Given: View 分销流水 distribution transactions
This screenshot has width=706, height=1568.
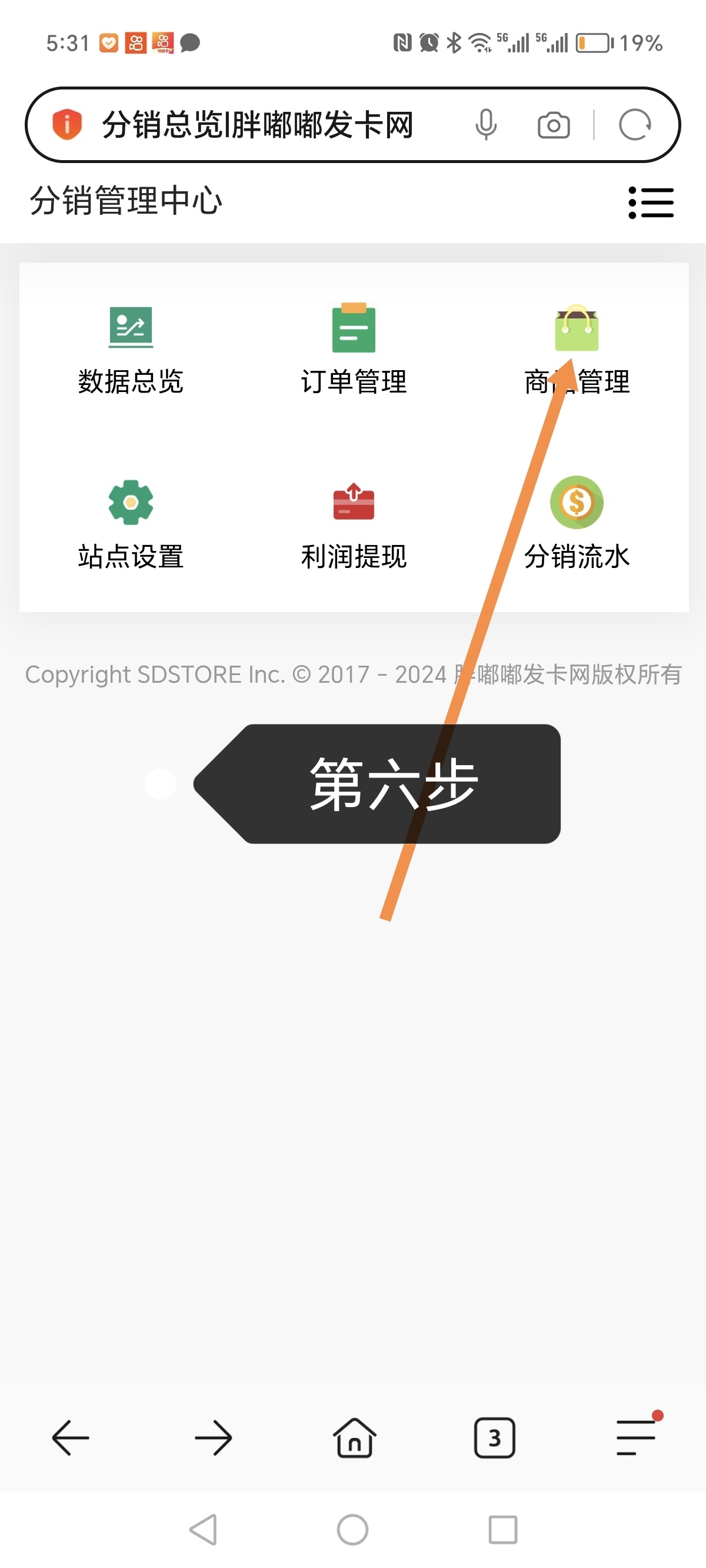Looking at the screenshot, I should (x=577, y=524).
